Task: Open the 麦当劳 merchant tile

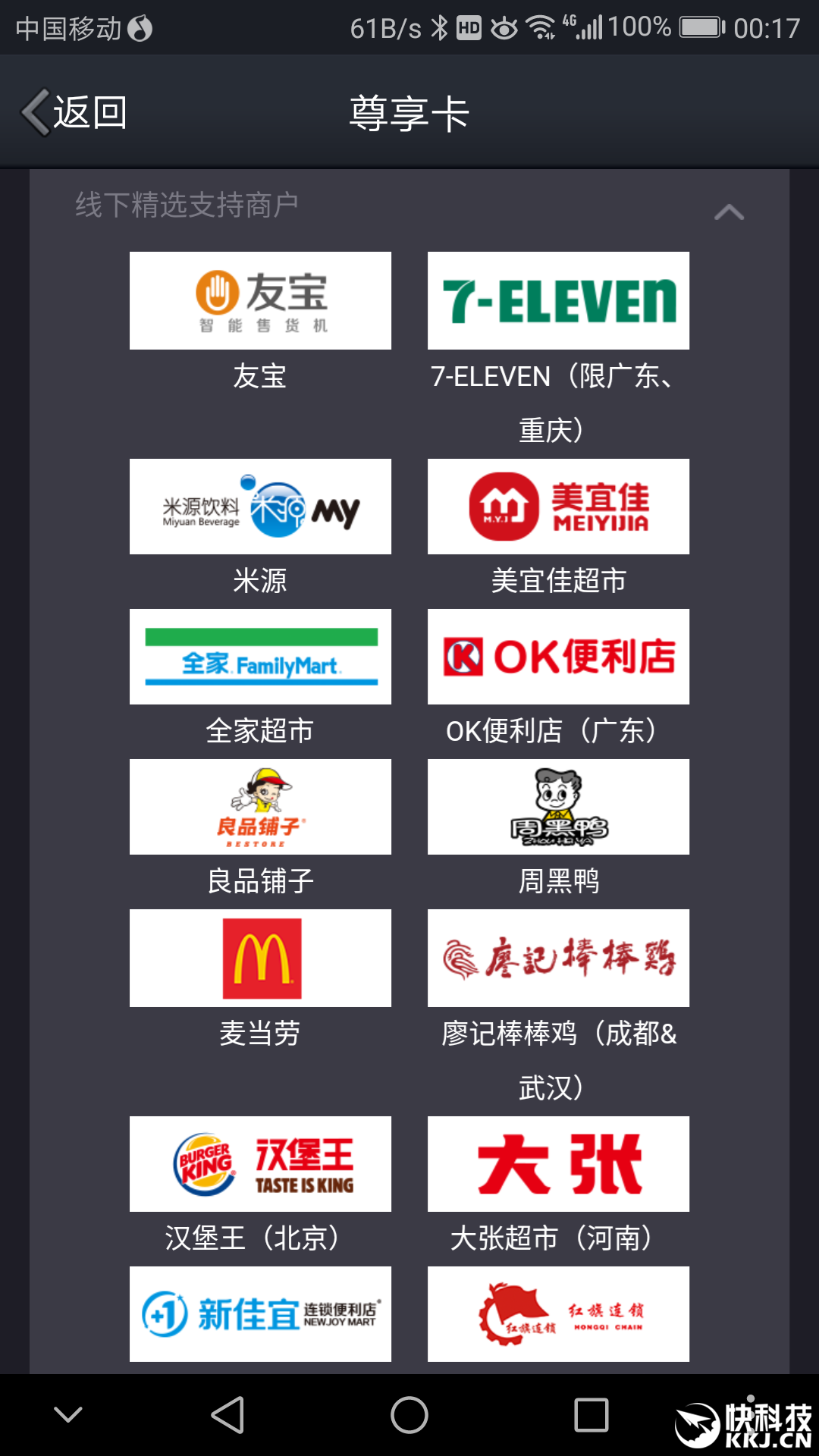Action: click(260, 959)
